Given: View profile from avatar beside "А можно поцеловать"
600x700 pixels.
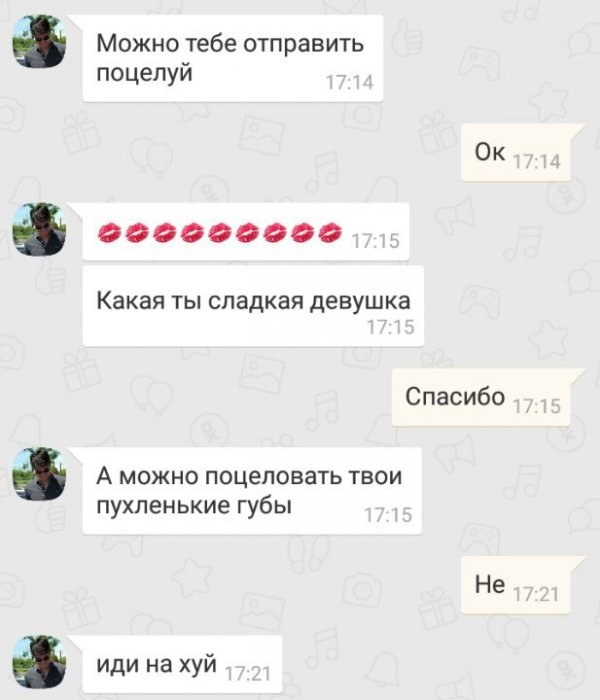Looking at the screenshot, I should (39, 474).
